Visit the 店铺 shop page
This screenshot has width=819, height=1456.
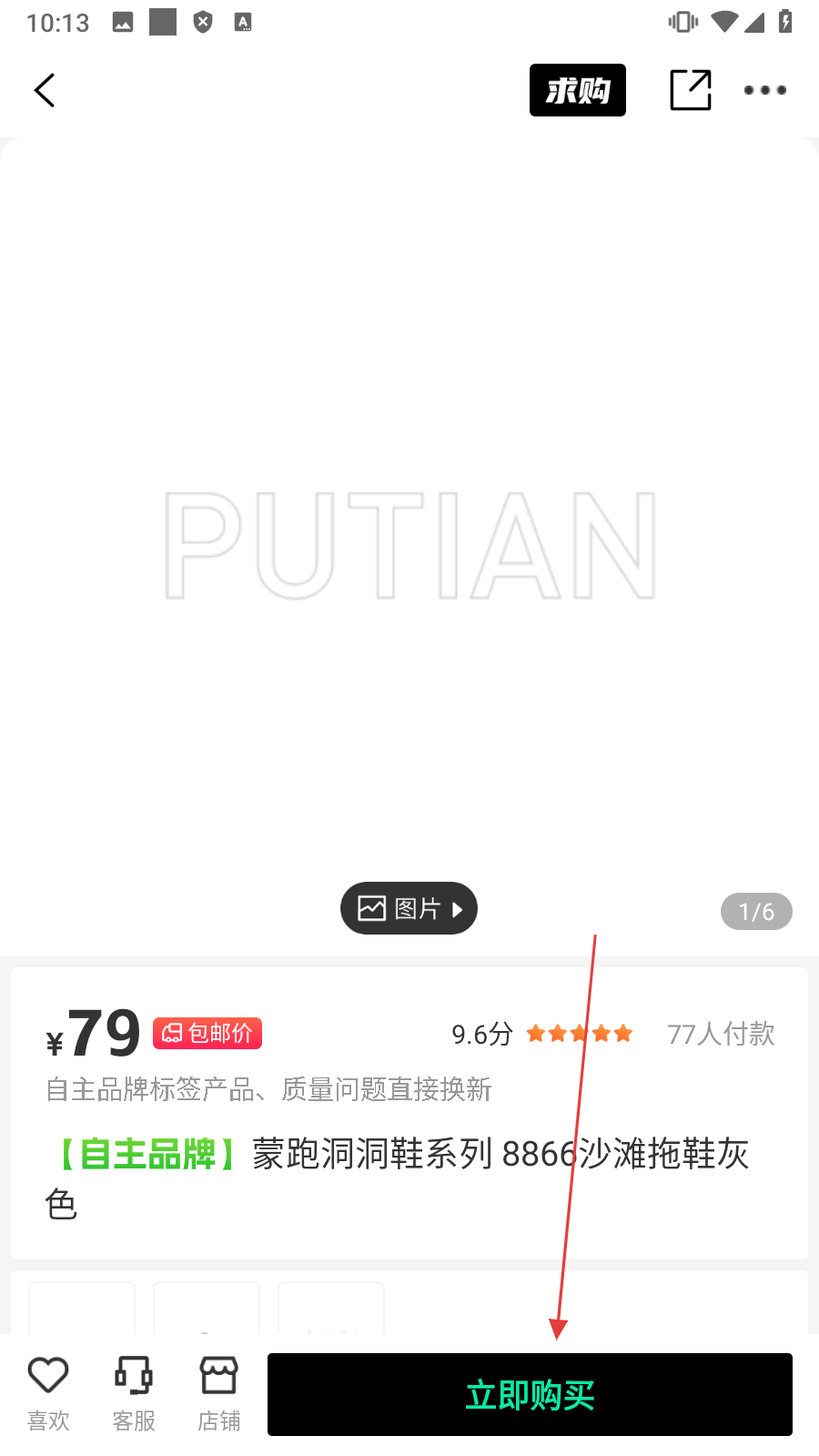coord(219,1392)
